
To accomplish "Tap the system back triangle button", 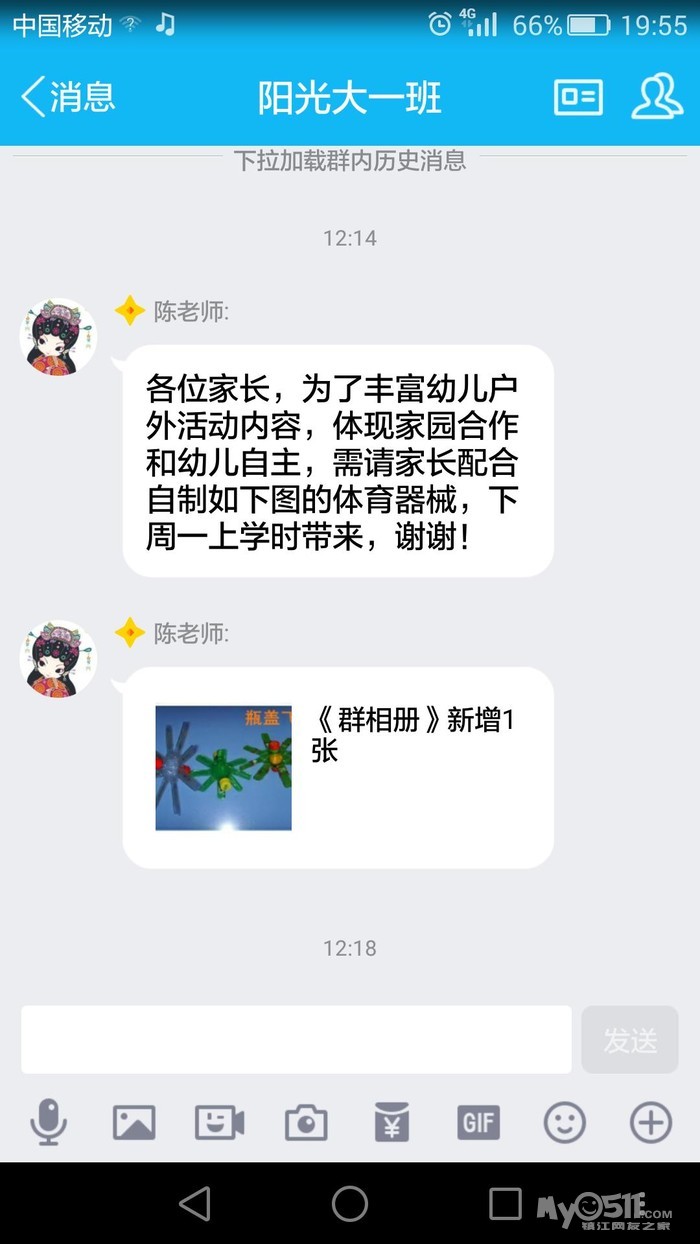I will tap(195, 1203).
